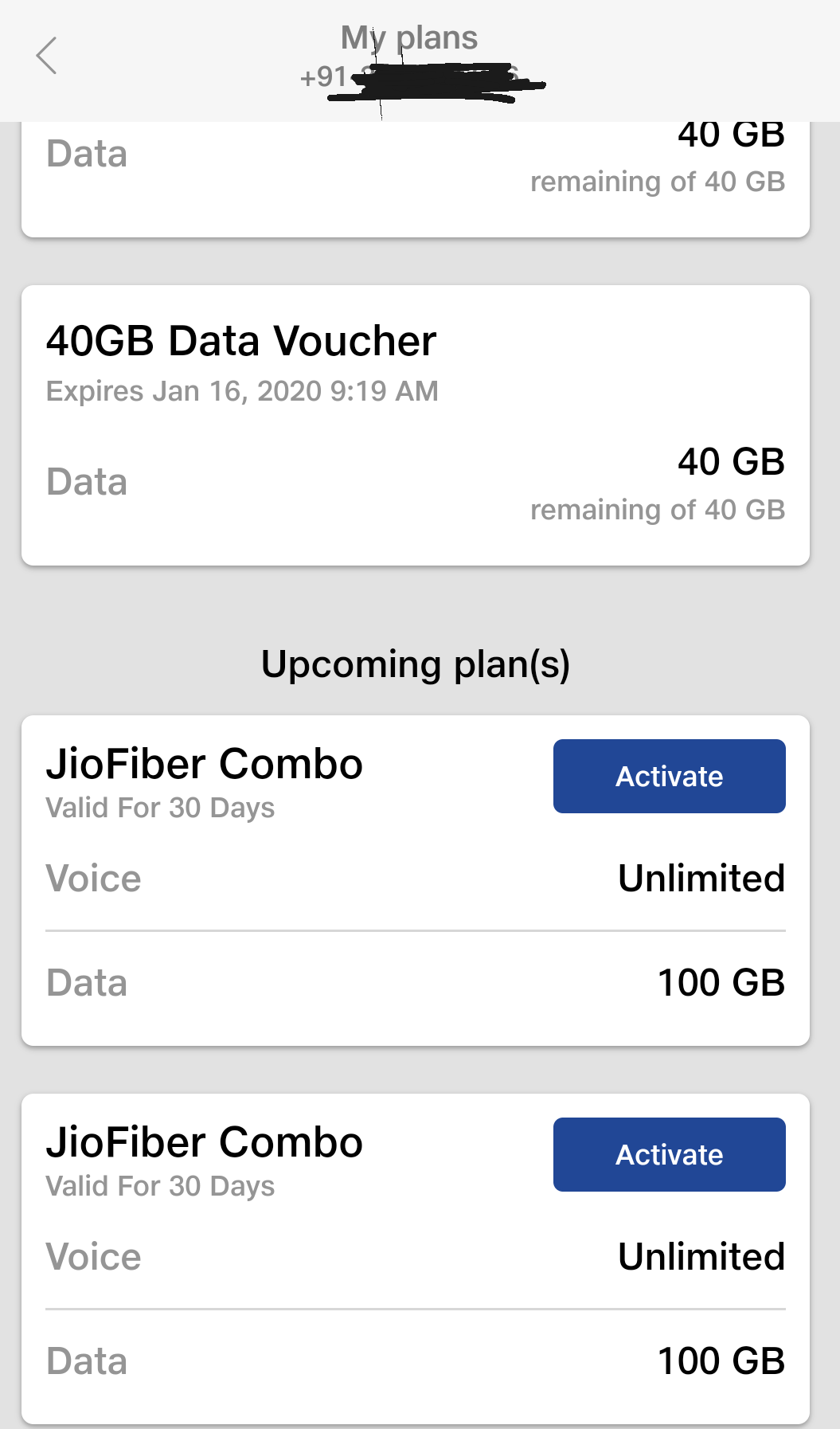Activate the first upcoming JioFiber Combo plan

tap(669, 776)
